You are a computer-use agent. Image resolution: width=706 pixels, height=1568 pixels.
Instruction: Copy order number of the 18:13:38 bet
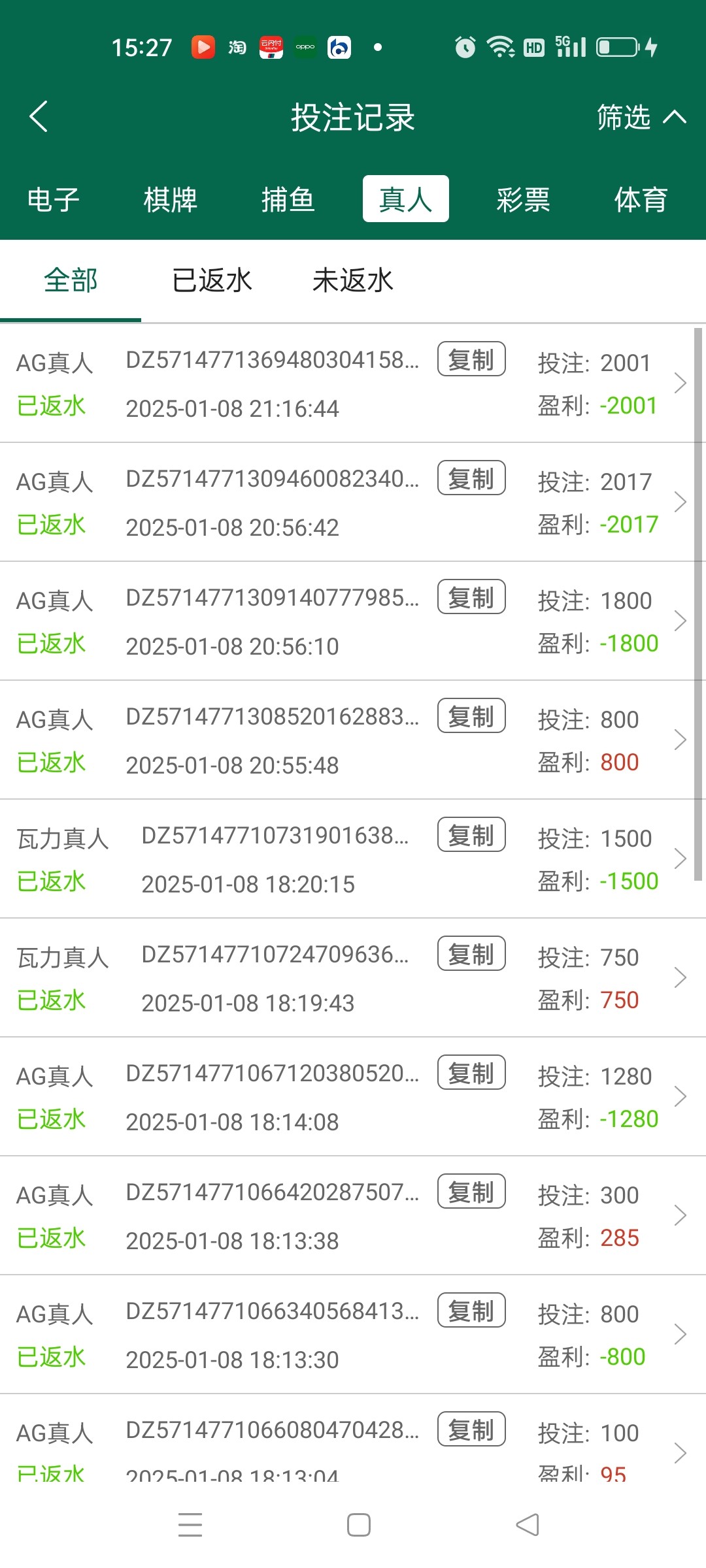[471, 1192]
